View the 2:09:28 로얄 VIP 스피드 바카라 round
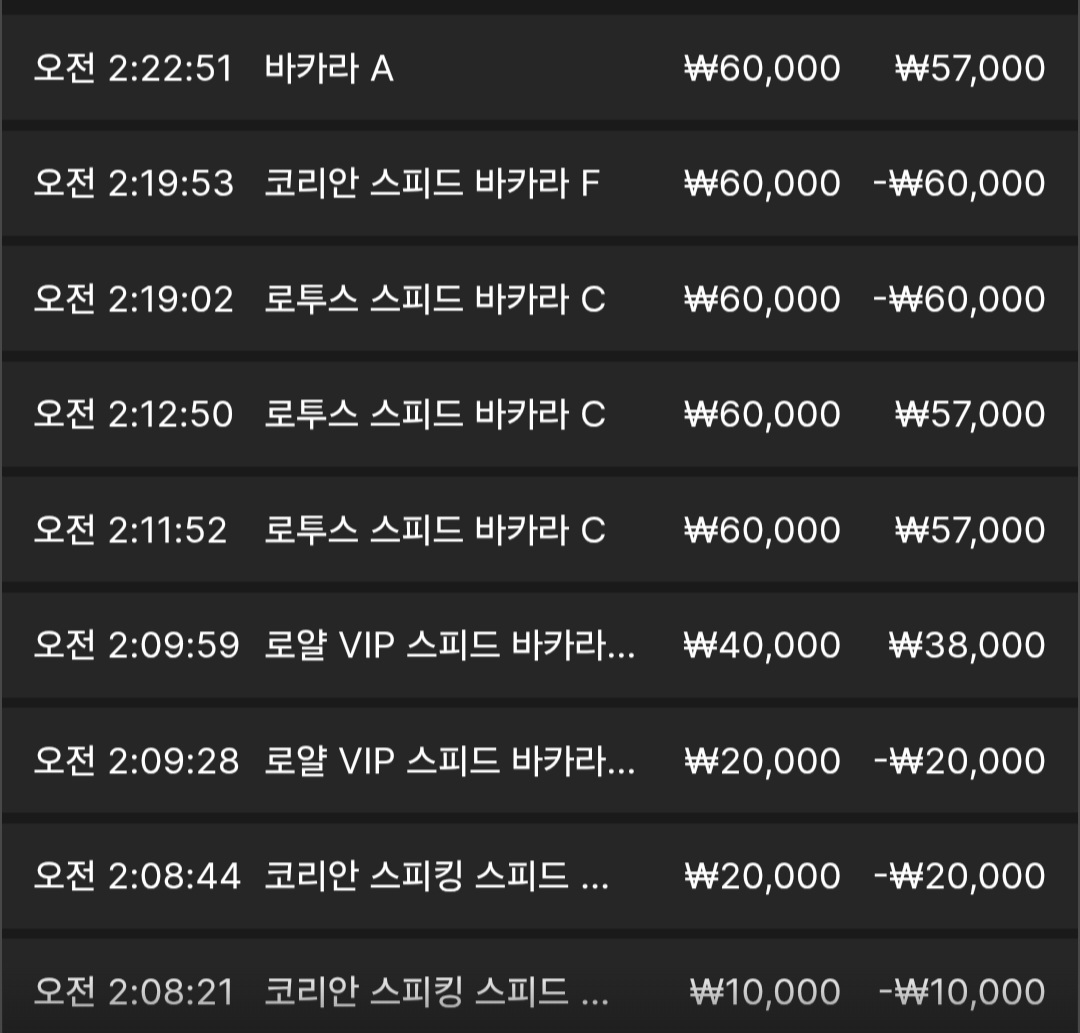 point(540,760)
